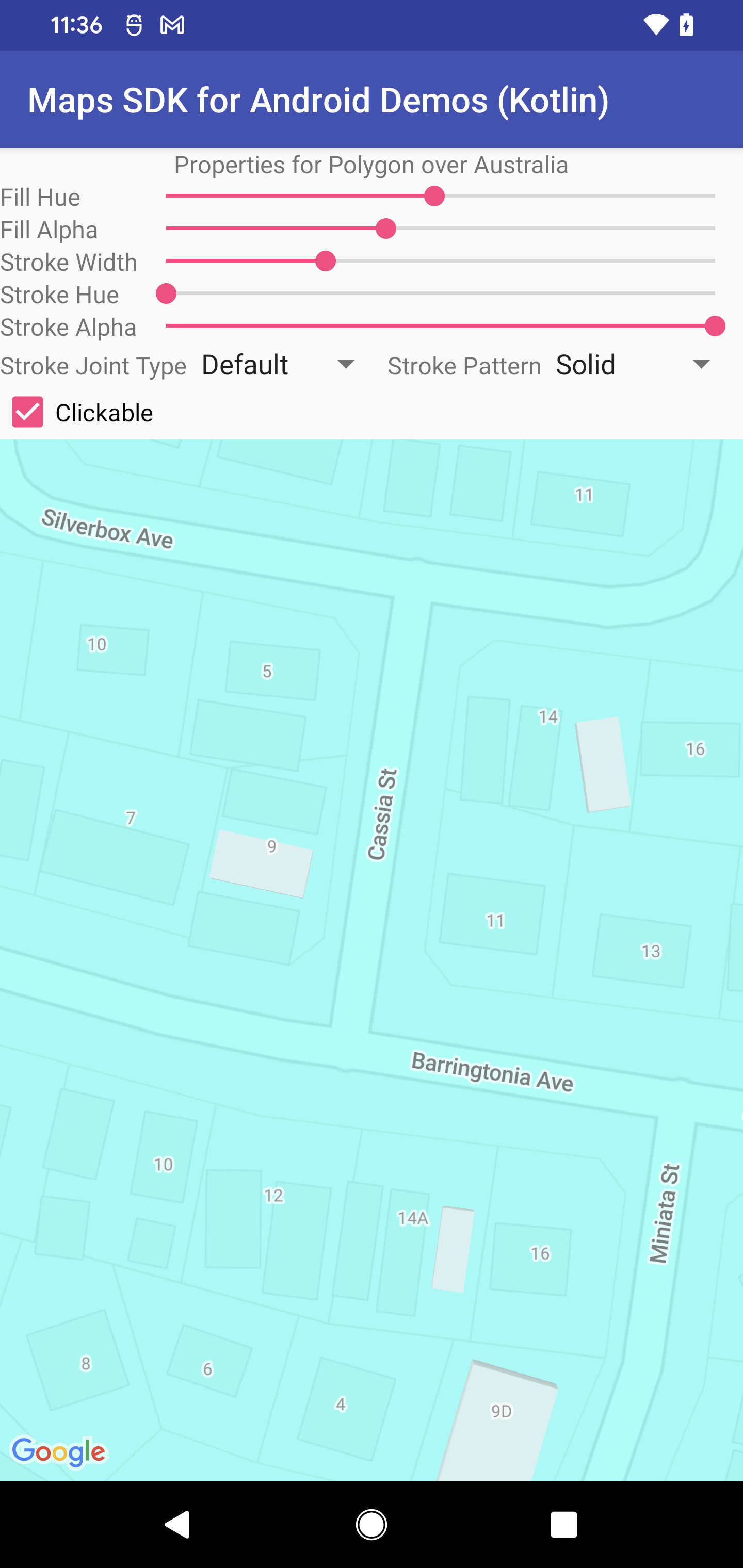The image size is (743, 1568).
Task: Open the Stroke Joint Type dropdown
Action: (278, 365)
